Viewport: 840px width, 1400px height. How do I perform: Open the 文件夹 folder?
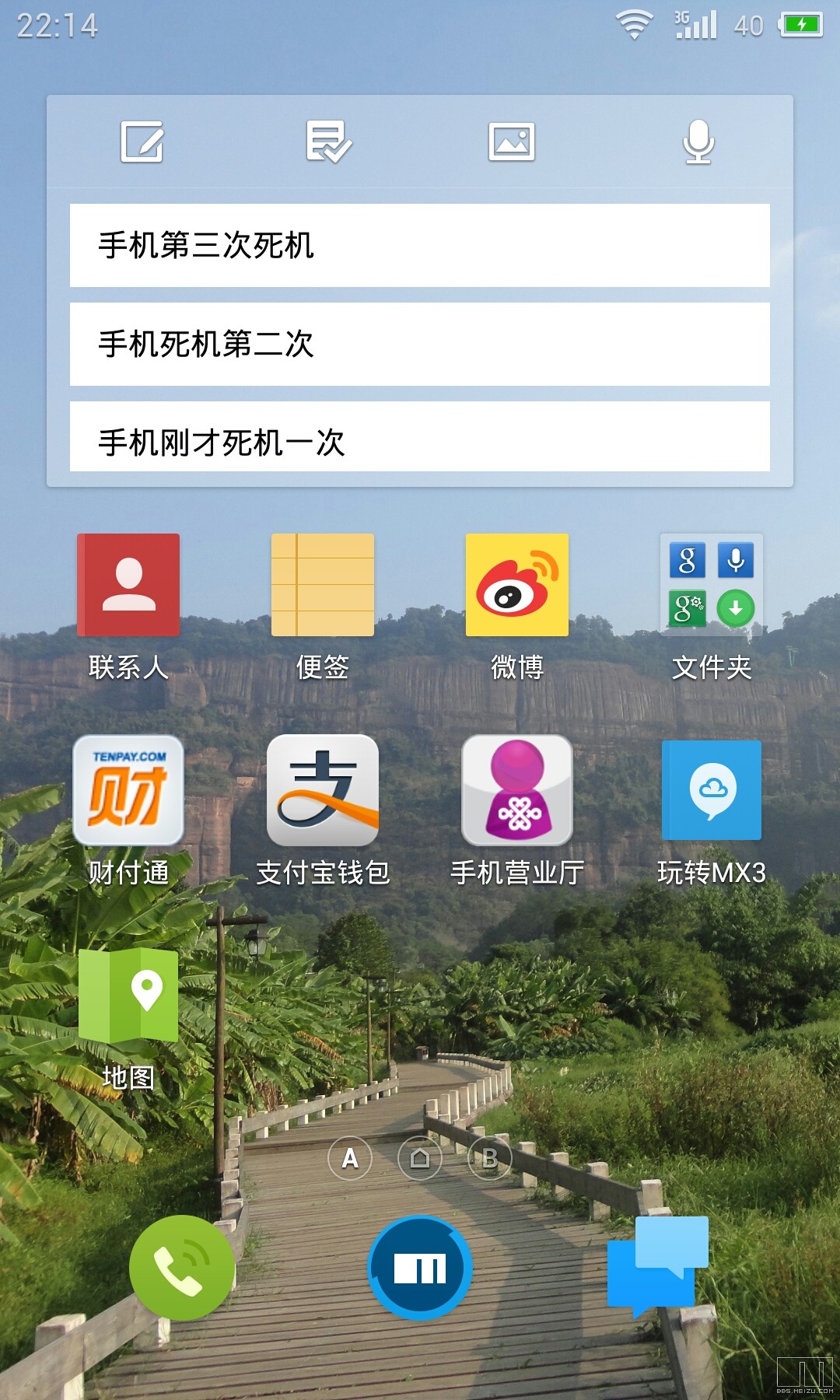point(711,585)
